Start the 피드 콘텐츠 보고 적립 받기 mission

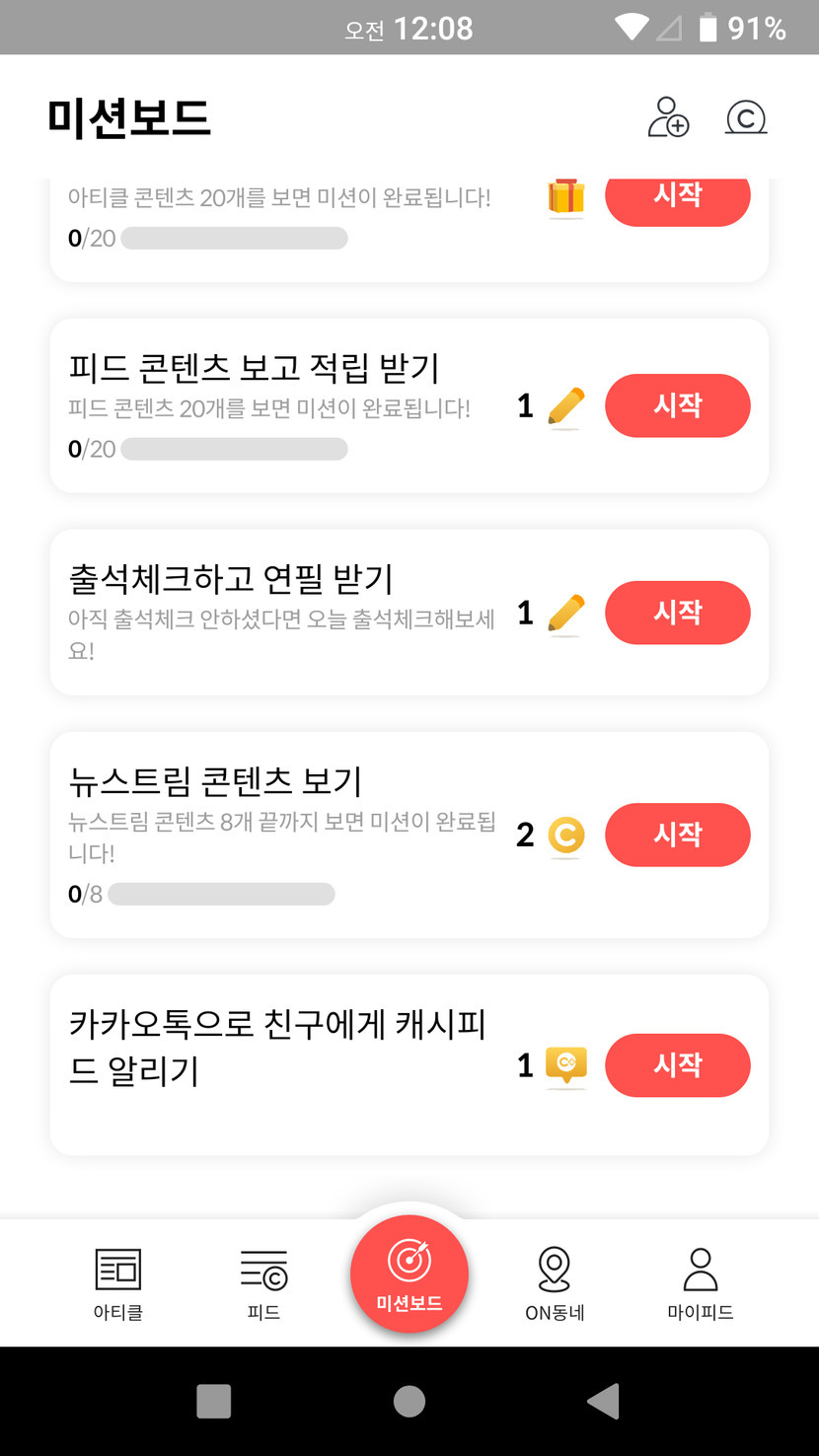tap(677, 405)
